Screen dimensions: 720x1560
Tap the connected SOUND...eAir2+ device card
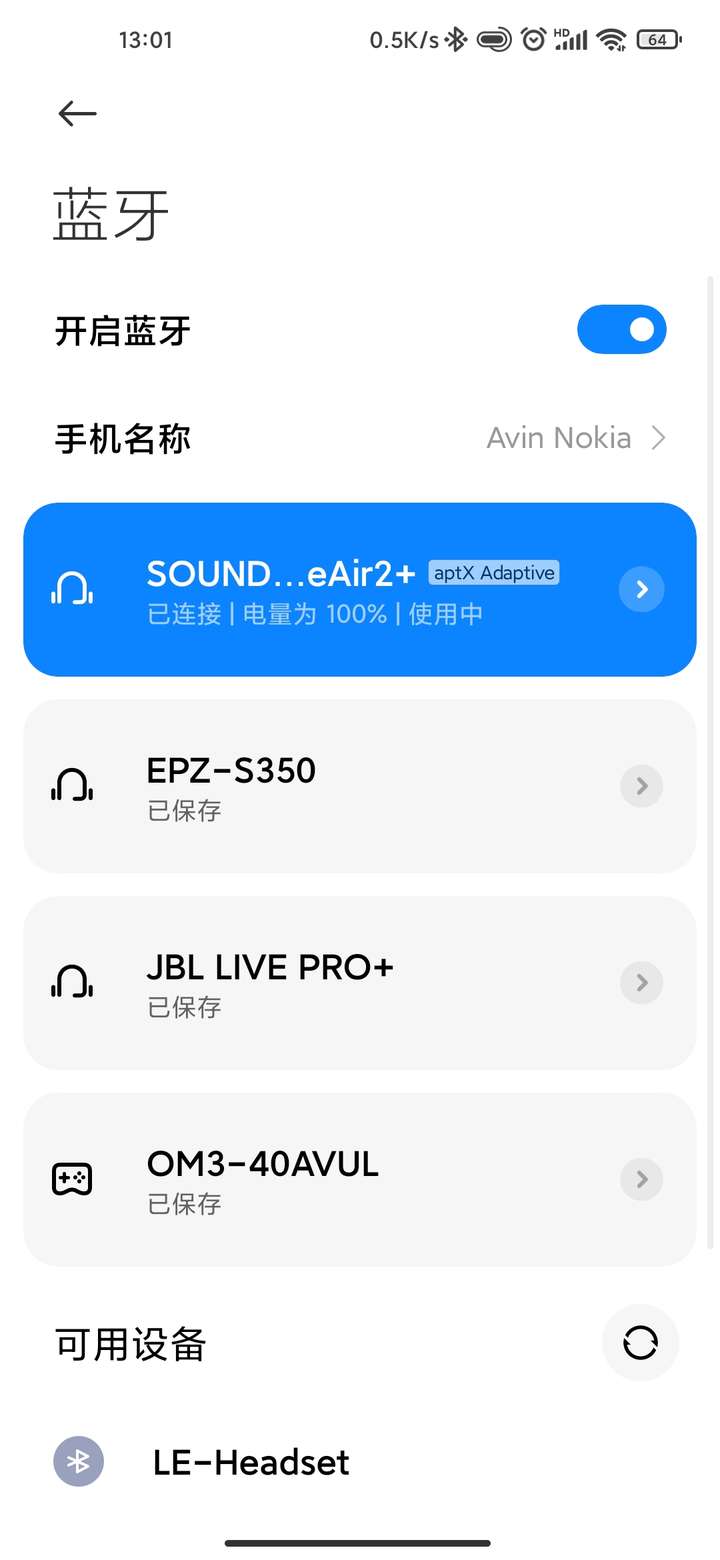click(x=360, y=590)
